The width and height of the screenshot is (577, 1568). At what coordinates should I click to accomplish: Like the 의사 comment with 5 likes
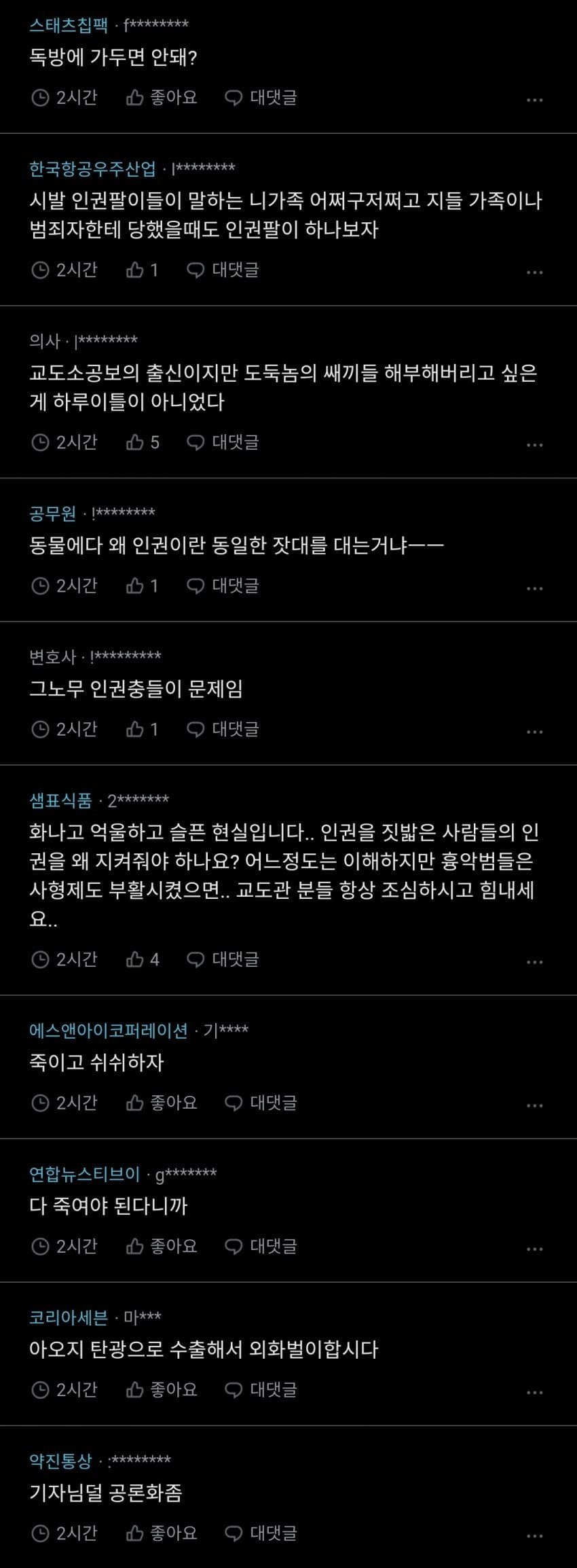coord(143,443)
